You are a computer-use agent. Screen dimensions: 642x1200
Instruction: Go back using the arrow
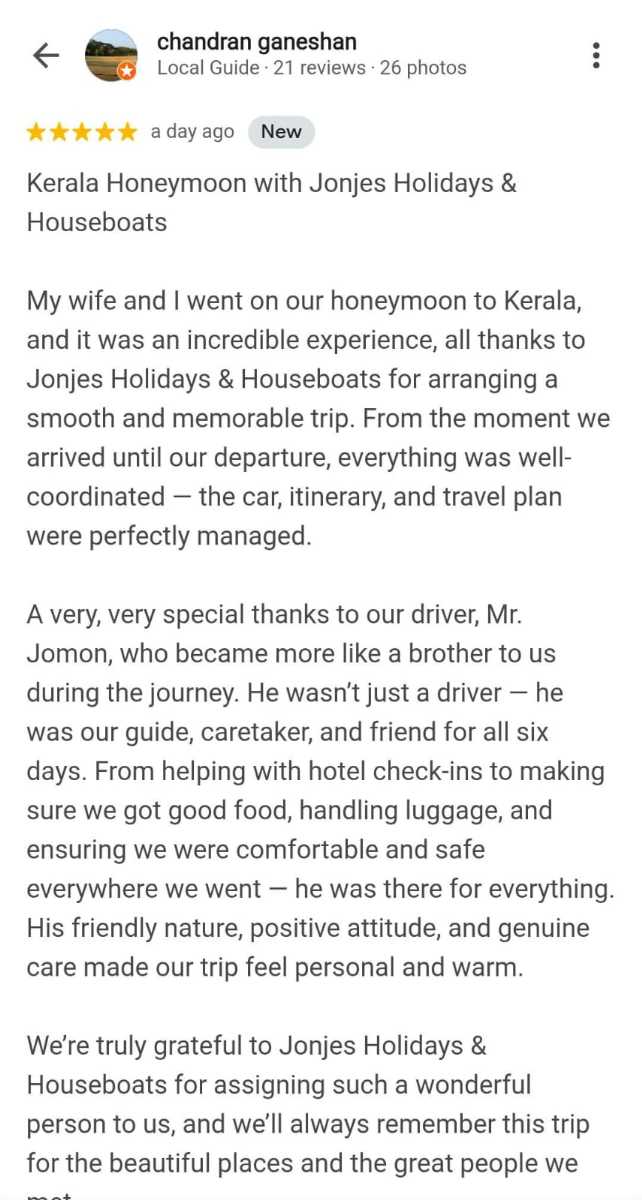pyautogui.click(x=46, y=55)
